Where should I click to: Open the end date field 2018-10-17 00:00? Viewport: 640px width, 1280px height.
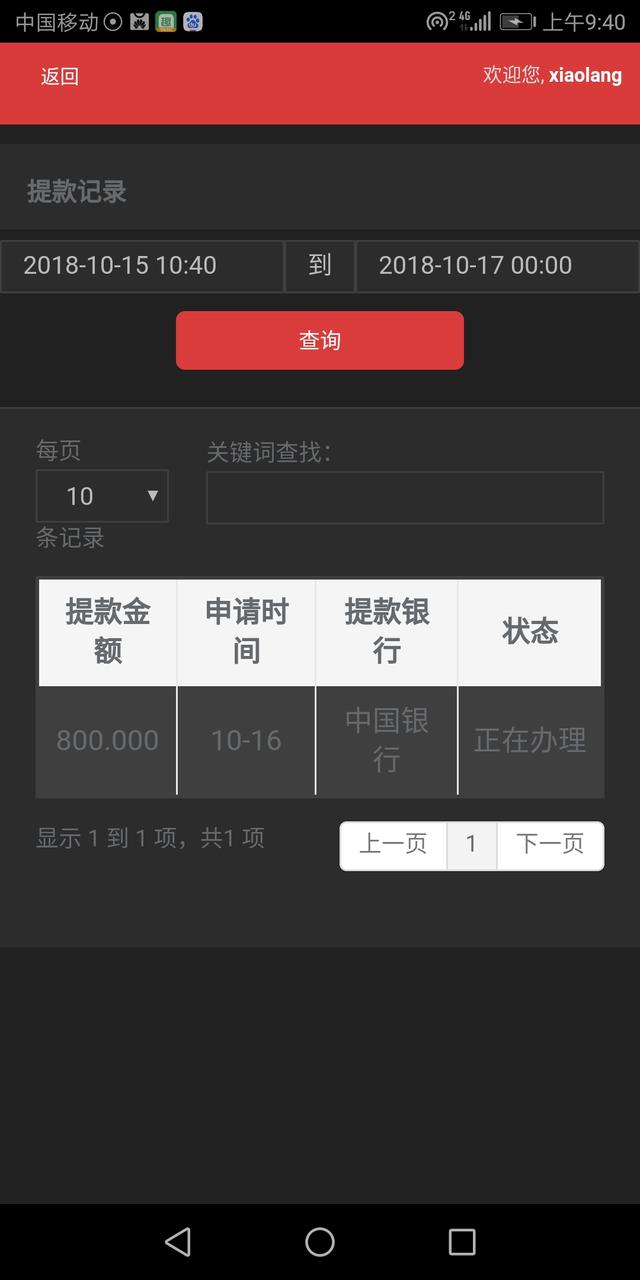(497, 265)
